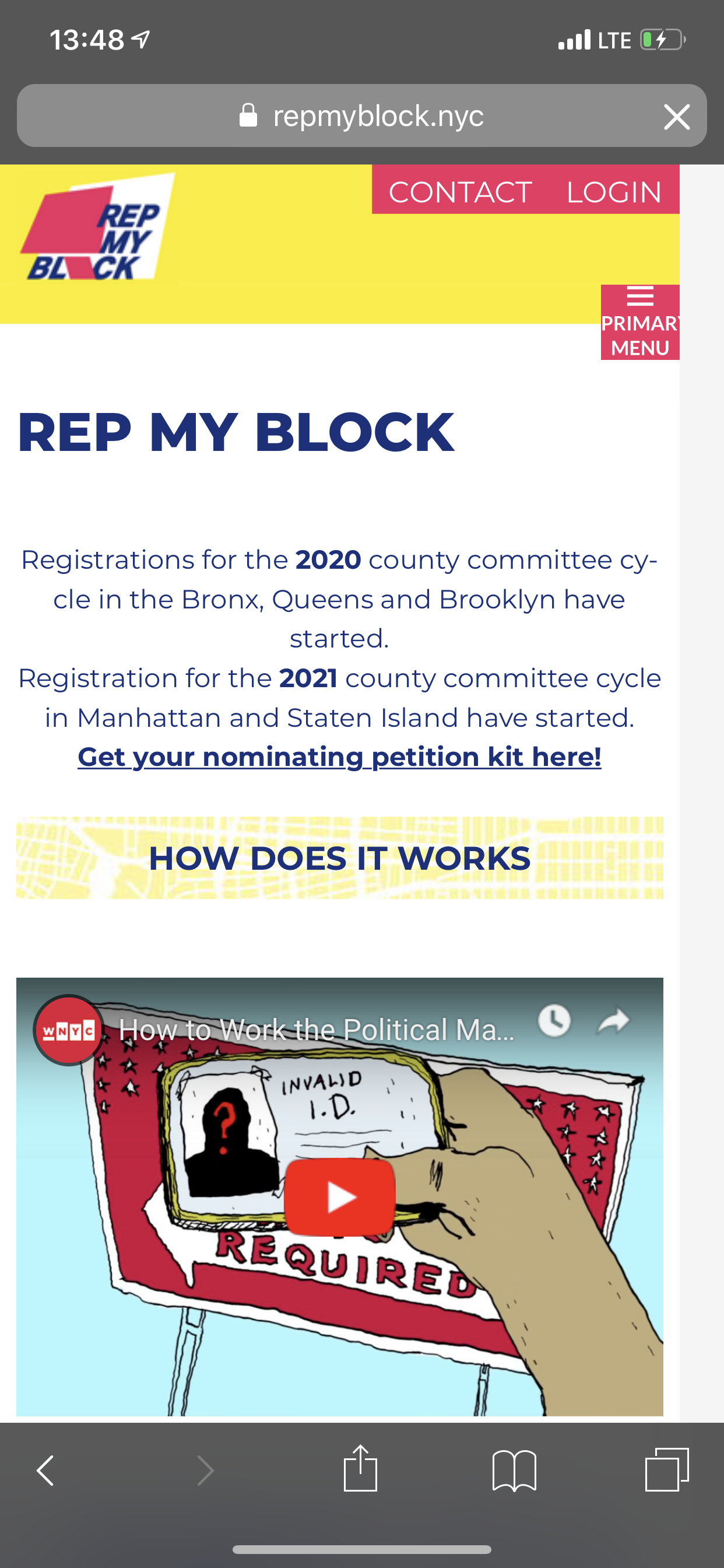Image resolution: width=724 pixels, height=1568 pixels.
Task: Open the Safari share sheet
Action: click(x=360, y=1469)
